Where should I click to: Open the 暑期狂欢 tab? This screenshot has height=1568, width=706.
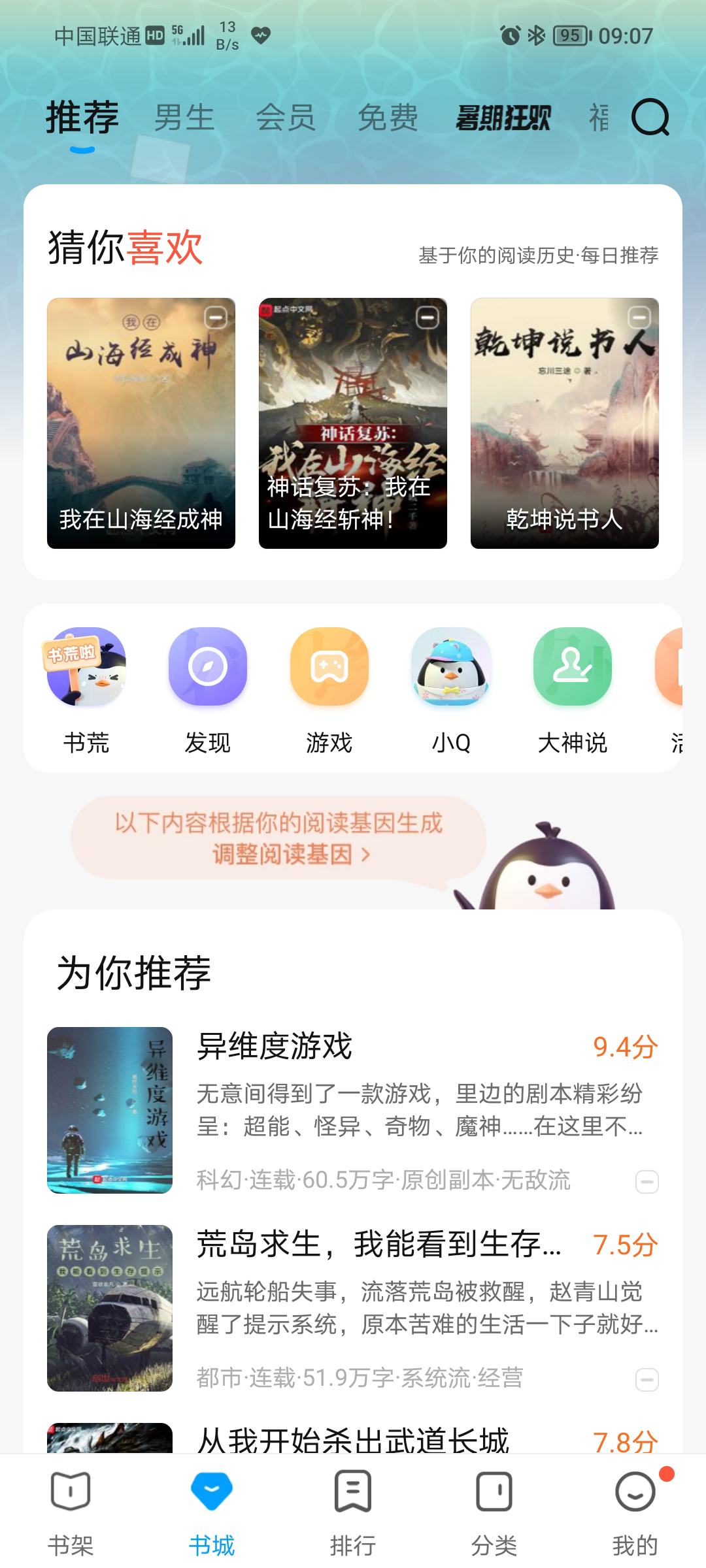[503, 118]
